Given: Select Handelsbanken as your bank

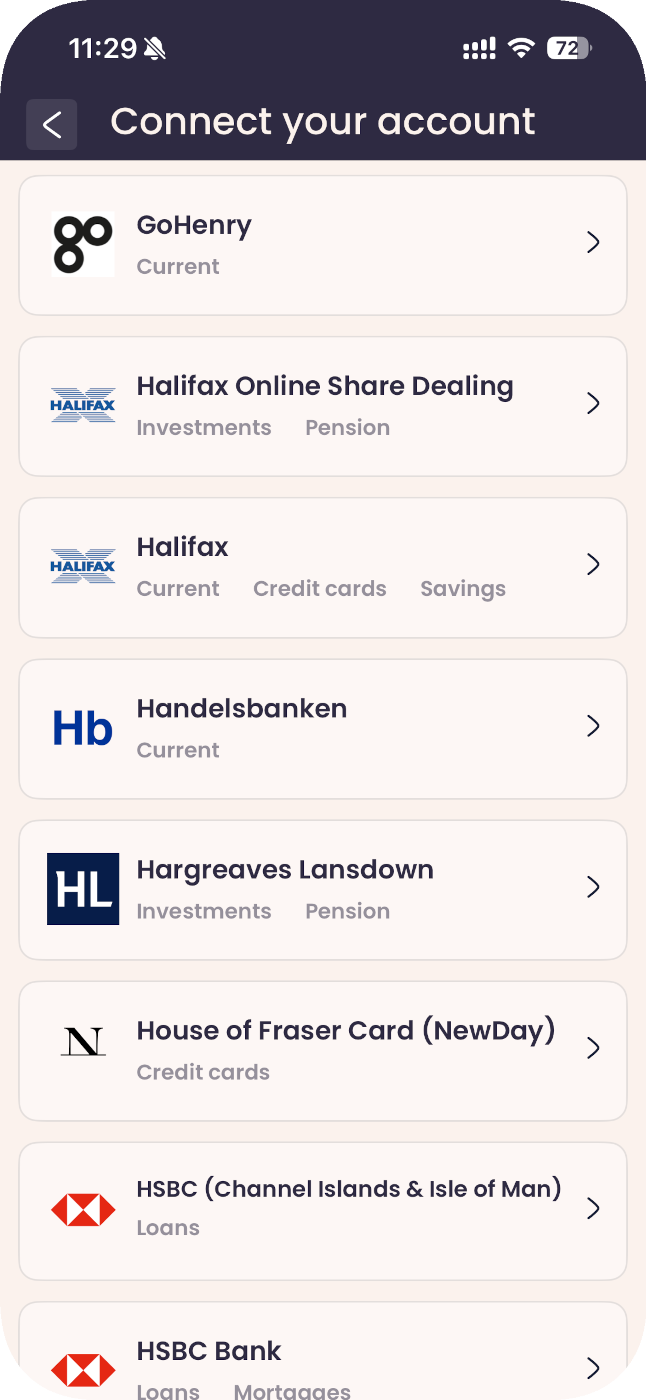Looking at the screenshot, I should pyautogui.click(x=322, y=728).
